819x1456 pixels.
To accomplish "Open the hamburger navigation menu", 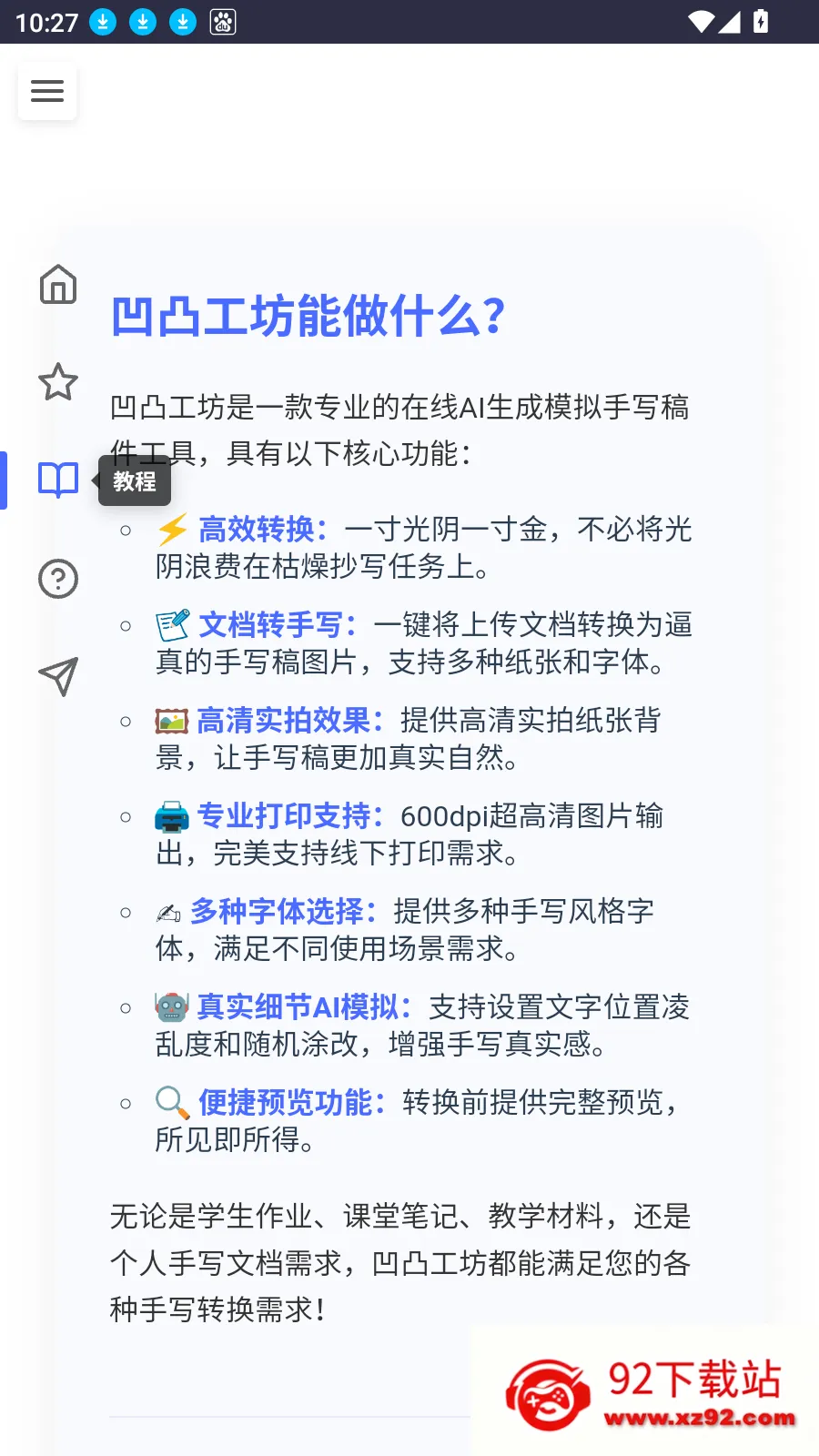I will coord(47,91).
